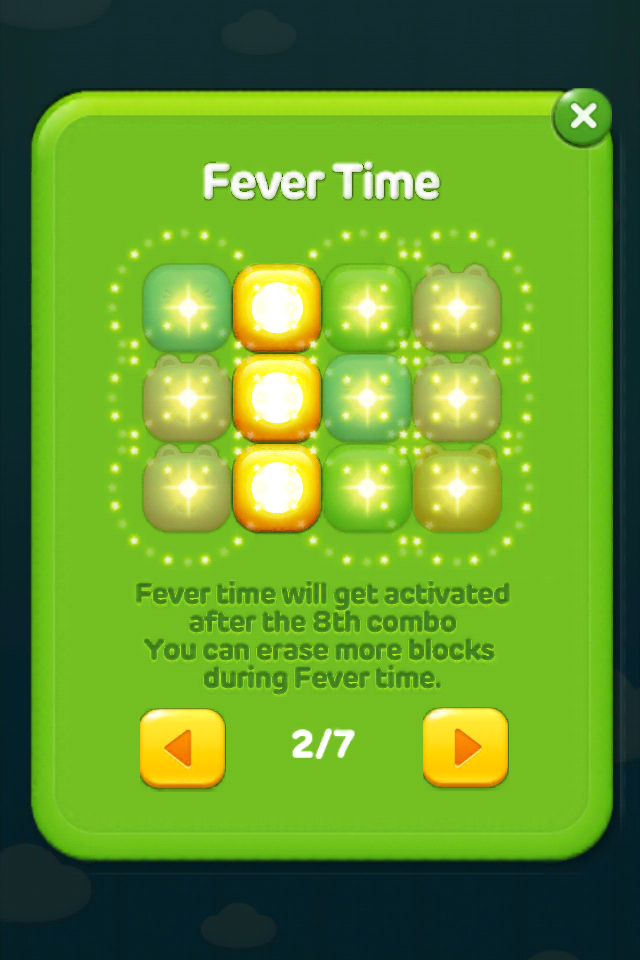Advance to the next tutorial page
The width and height of the screenshot is (640, 960).
[465, 746]
